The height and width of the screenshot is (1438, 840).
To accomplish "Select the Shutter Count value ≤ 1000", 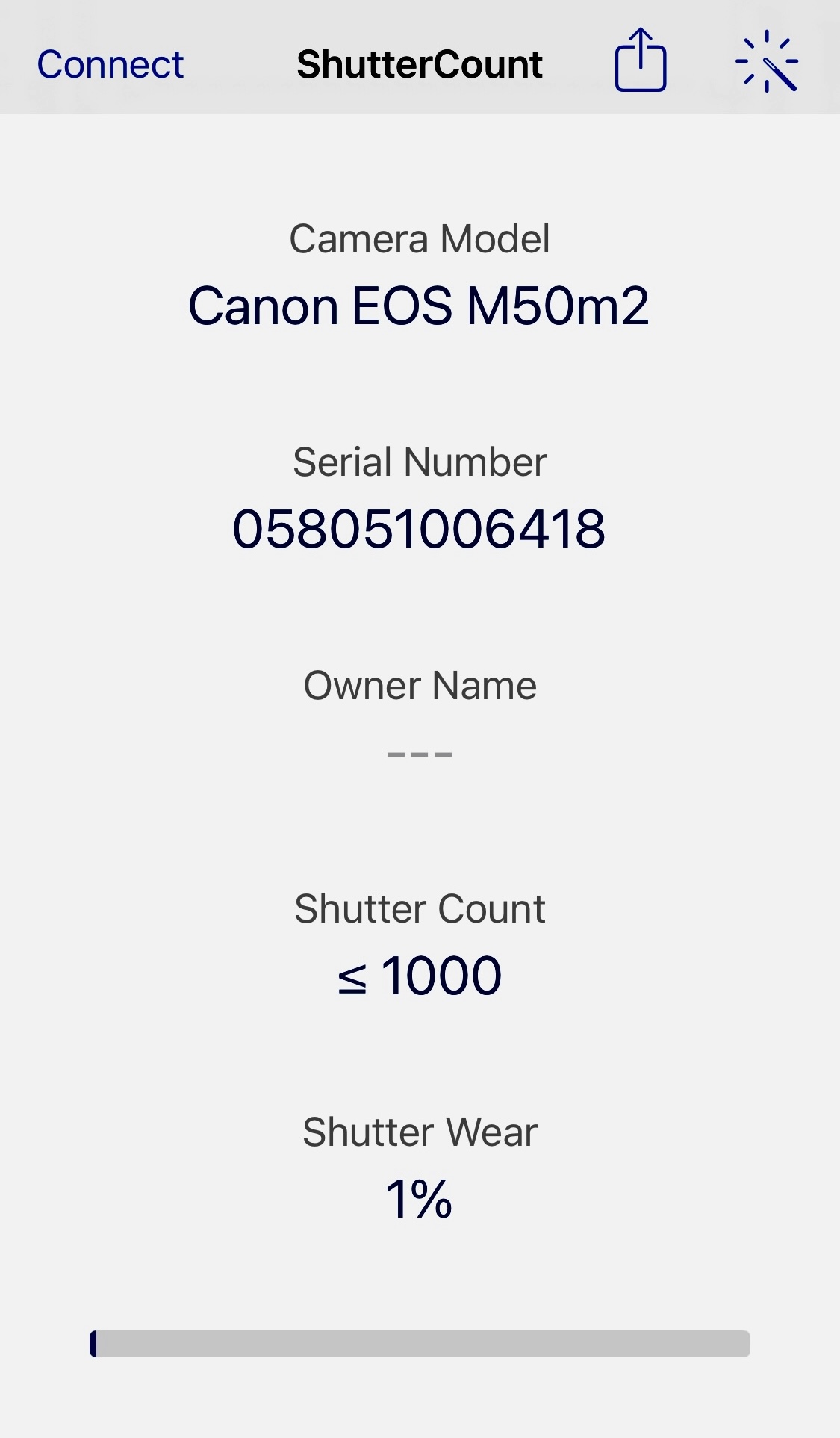I will (x=420, y=973).
